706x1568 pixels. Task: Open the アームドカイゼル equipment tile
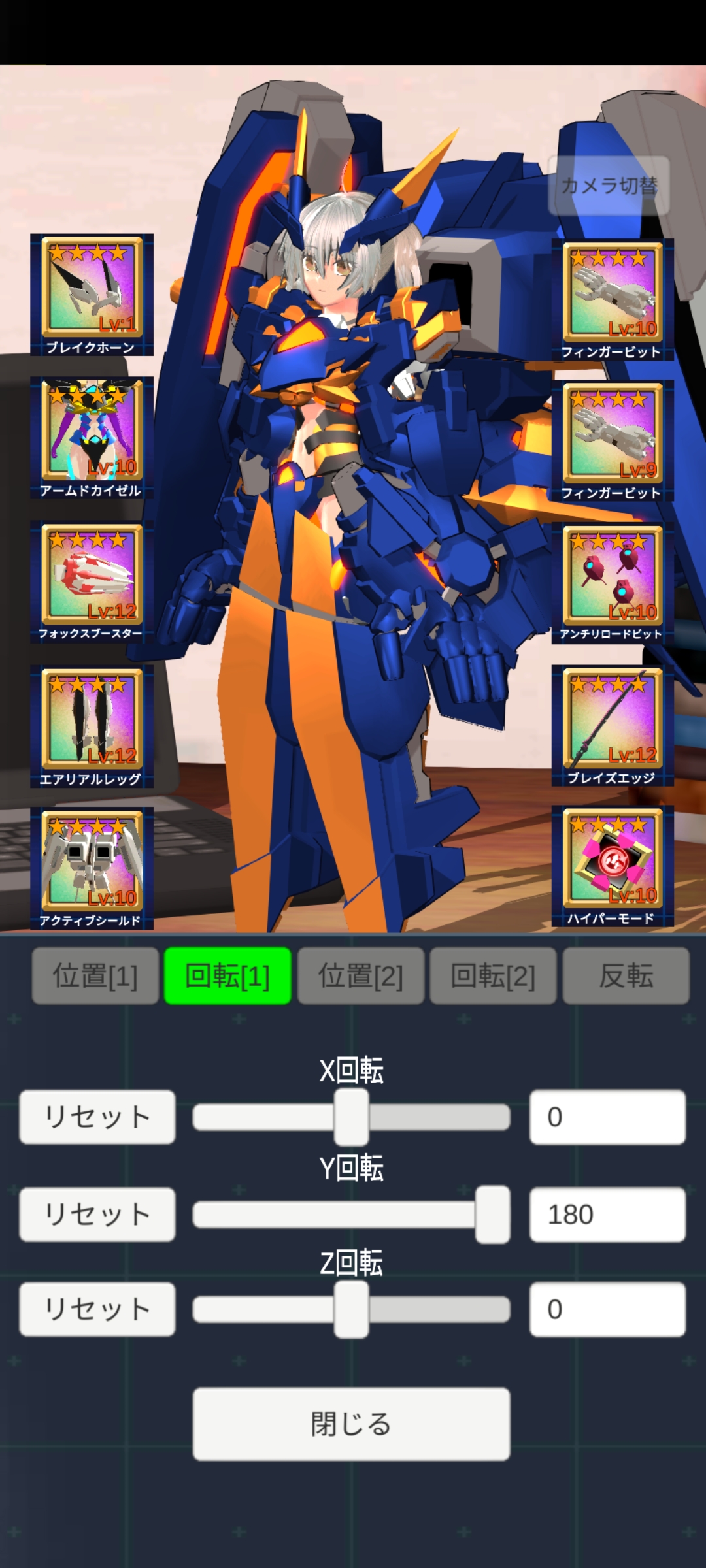pyautogui.click(x=92, y=437)
